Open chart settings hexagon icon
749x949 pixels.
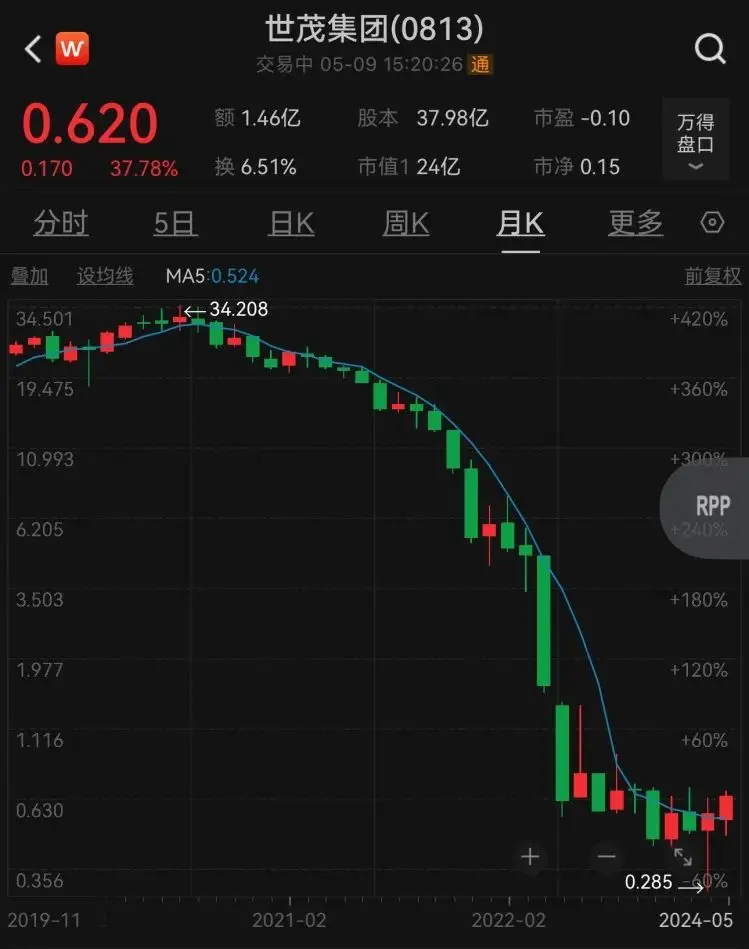(712, 223)
